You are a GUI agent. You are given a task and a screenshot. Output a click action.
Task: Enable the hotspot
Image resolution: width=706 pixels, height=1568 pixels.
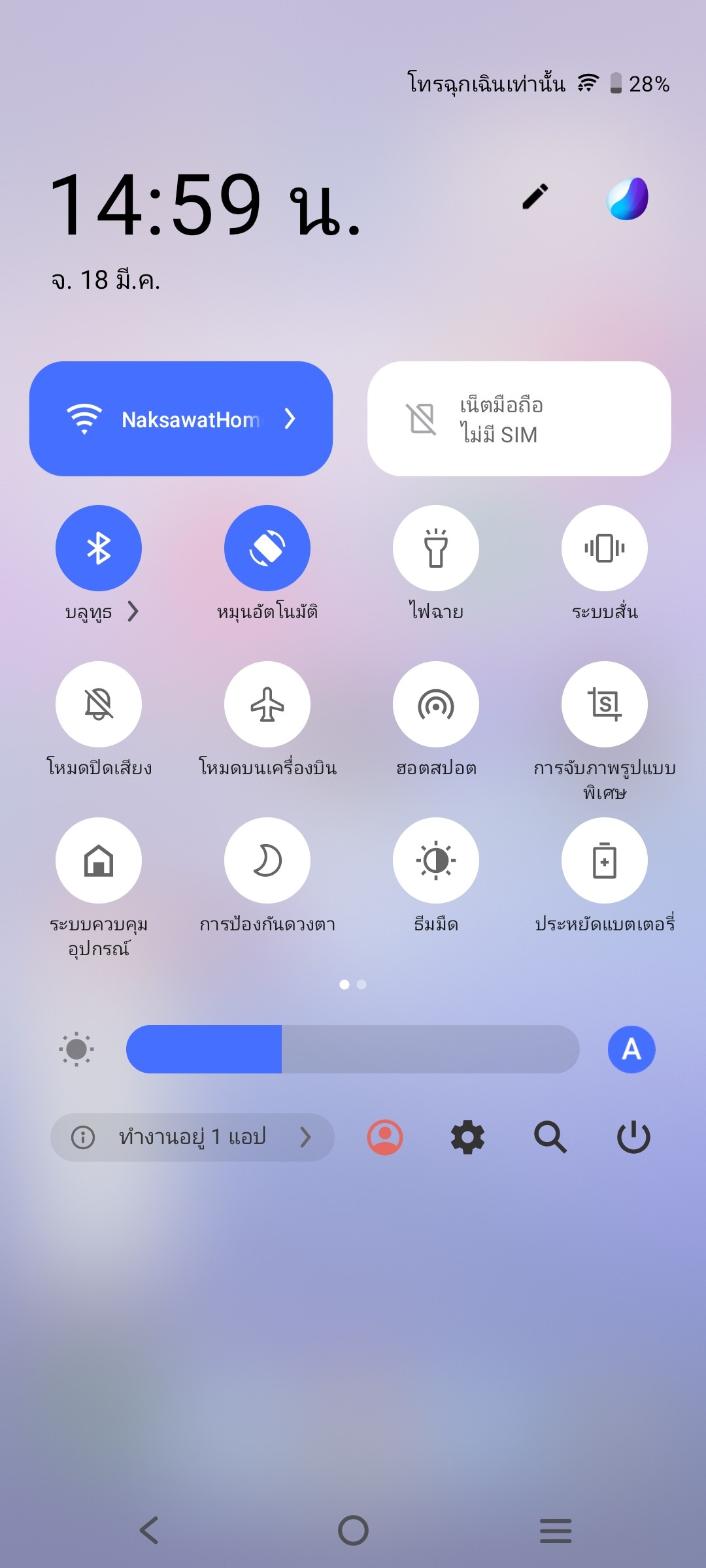[x=435, y=704]
